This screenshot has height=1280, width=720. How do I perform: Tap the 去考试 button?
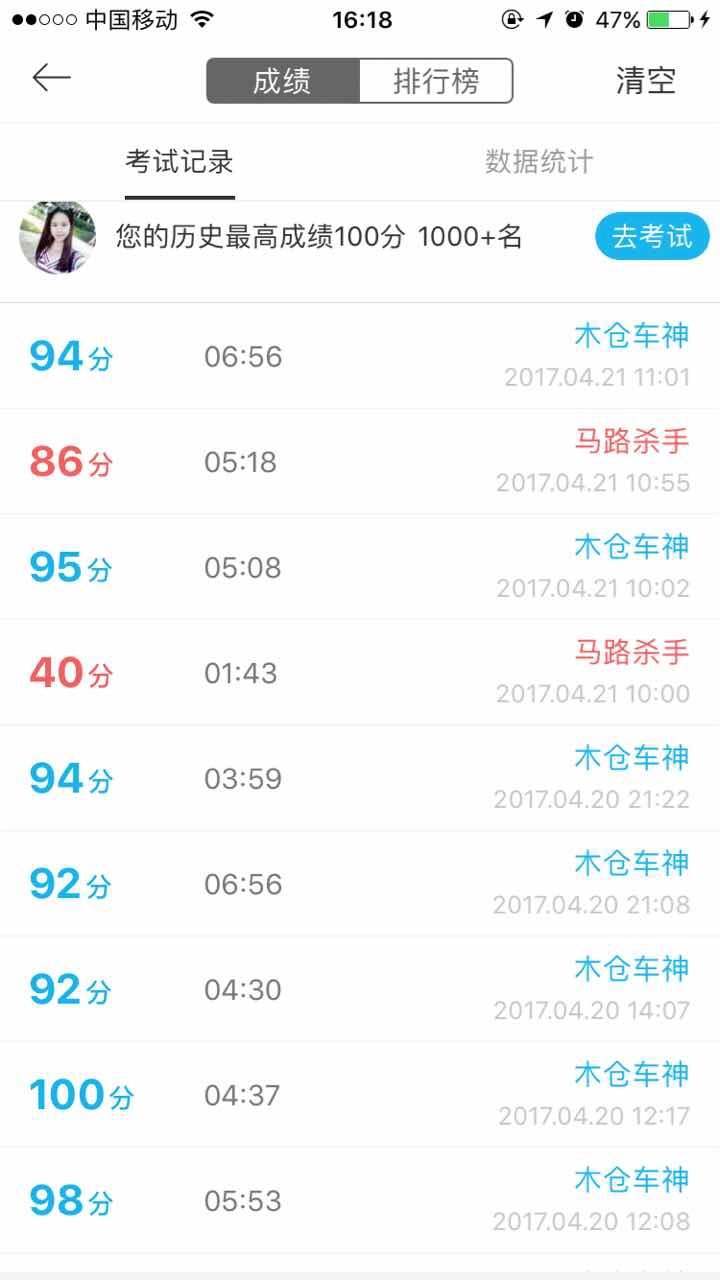[x=652, y=237]
